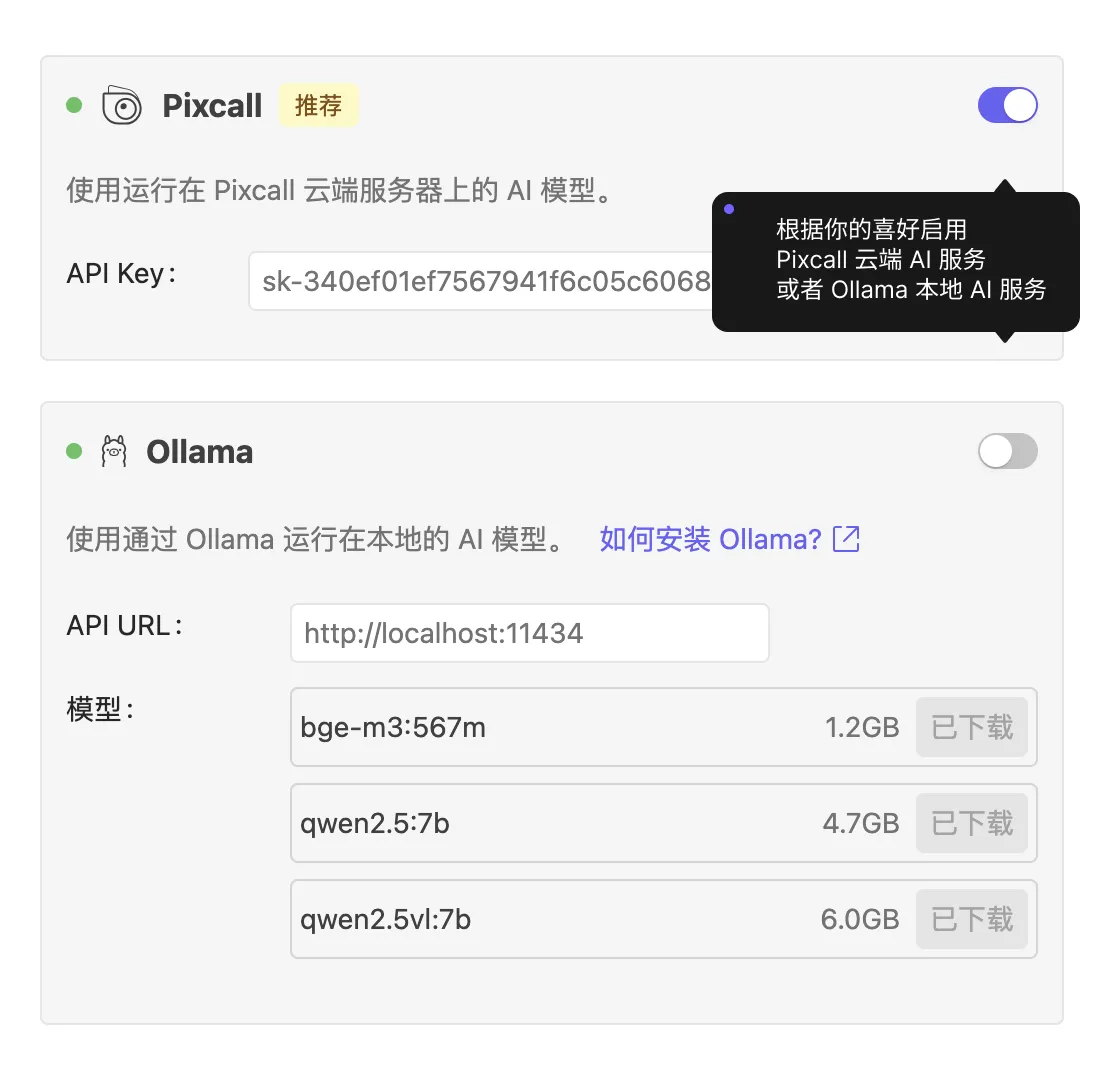Enable the Ollama local AI switch
This screenshot has width=1110, height=1072.
point(1007,452)
